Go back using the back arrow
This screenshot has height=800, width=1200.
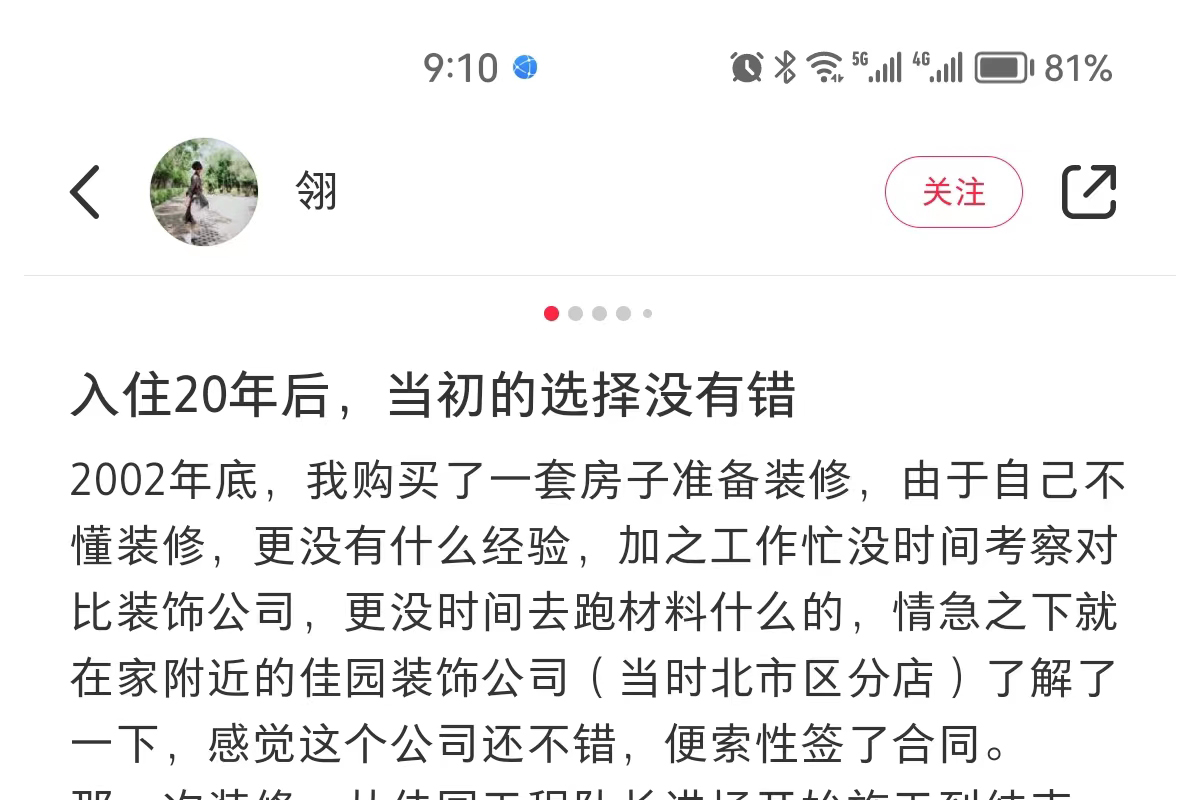click(x=86, y=192)
